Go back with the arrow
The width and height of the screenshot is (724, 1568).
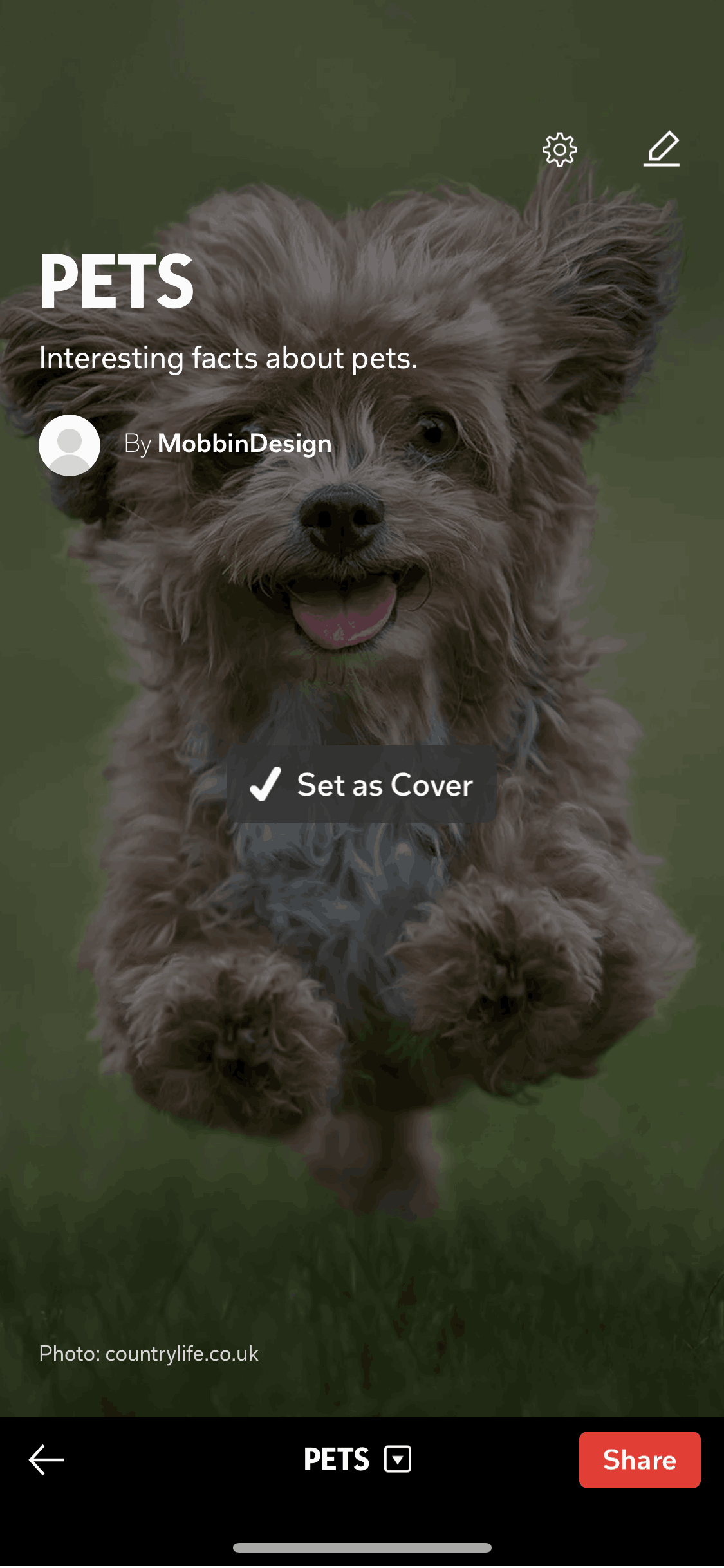click(46, 1459)
